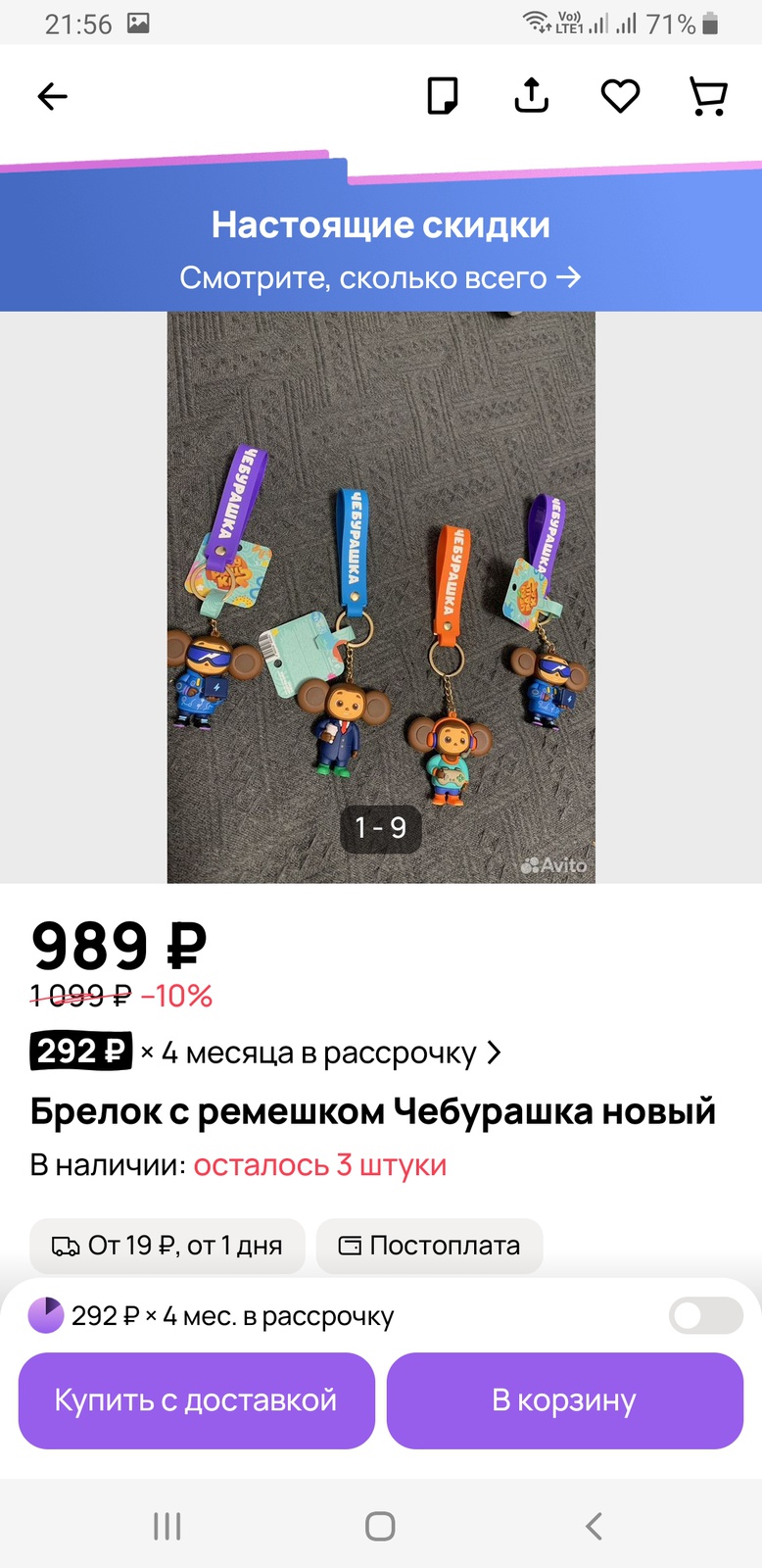Enable the installment payment switch
Screen dimensions: 762x1568
pos(705,1315)
